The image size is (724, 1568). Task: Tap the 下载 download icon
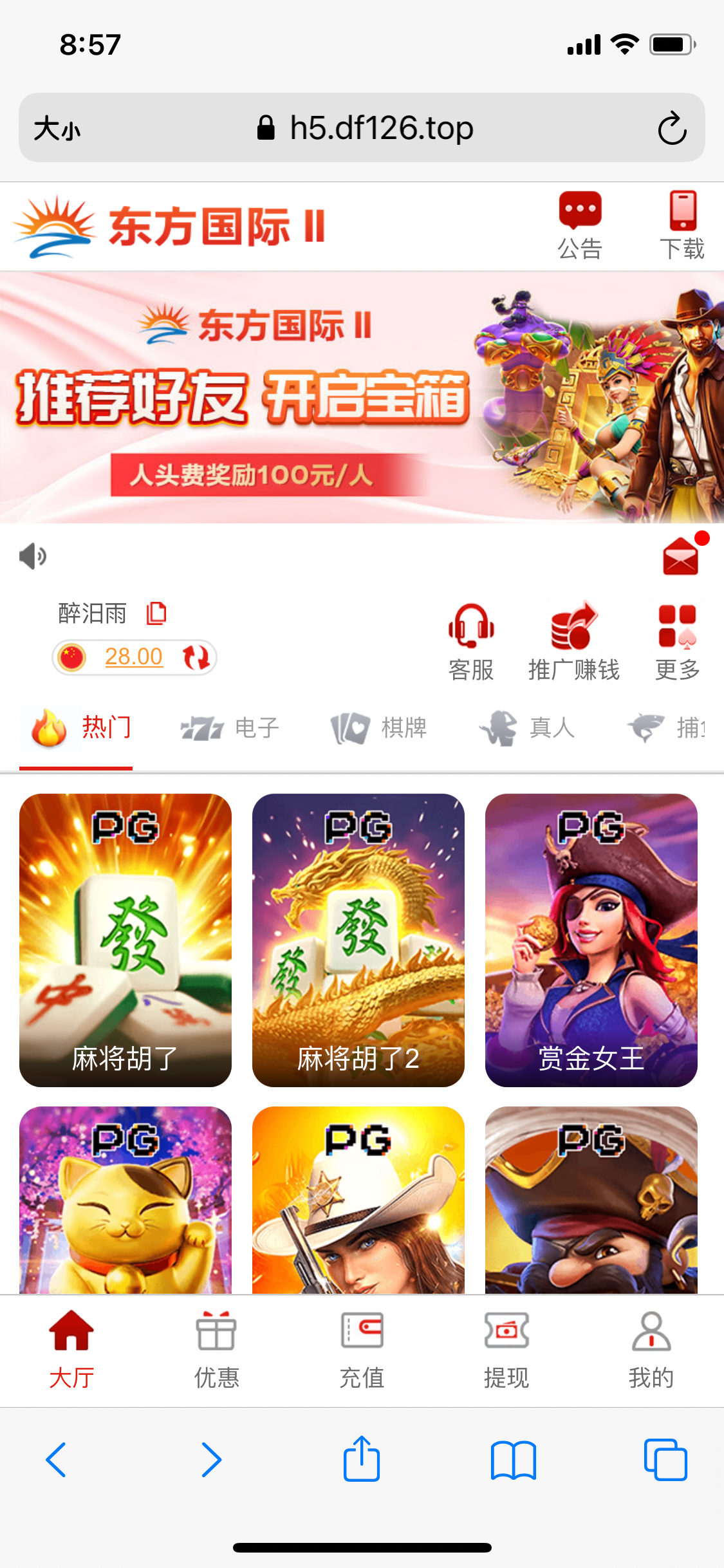682,225
